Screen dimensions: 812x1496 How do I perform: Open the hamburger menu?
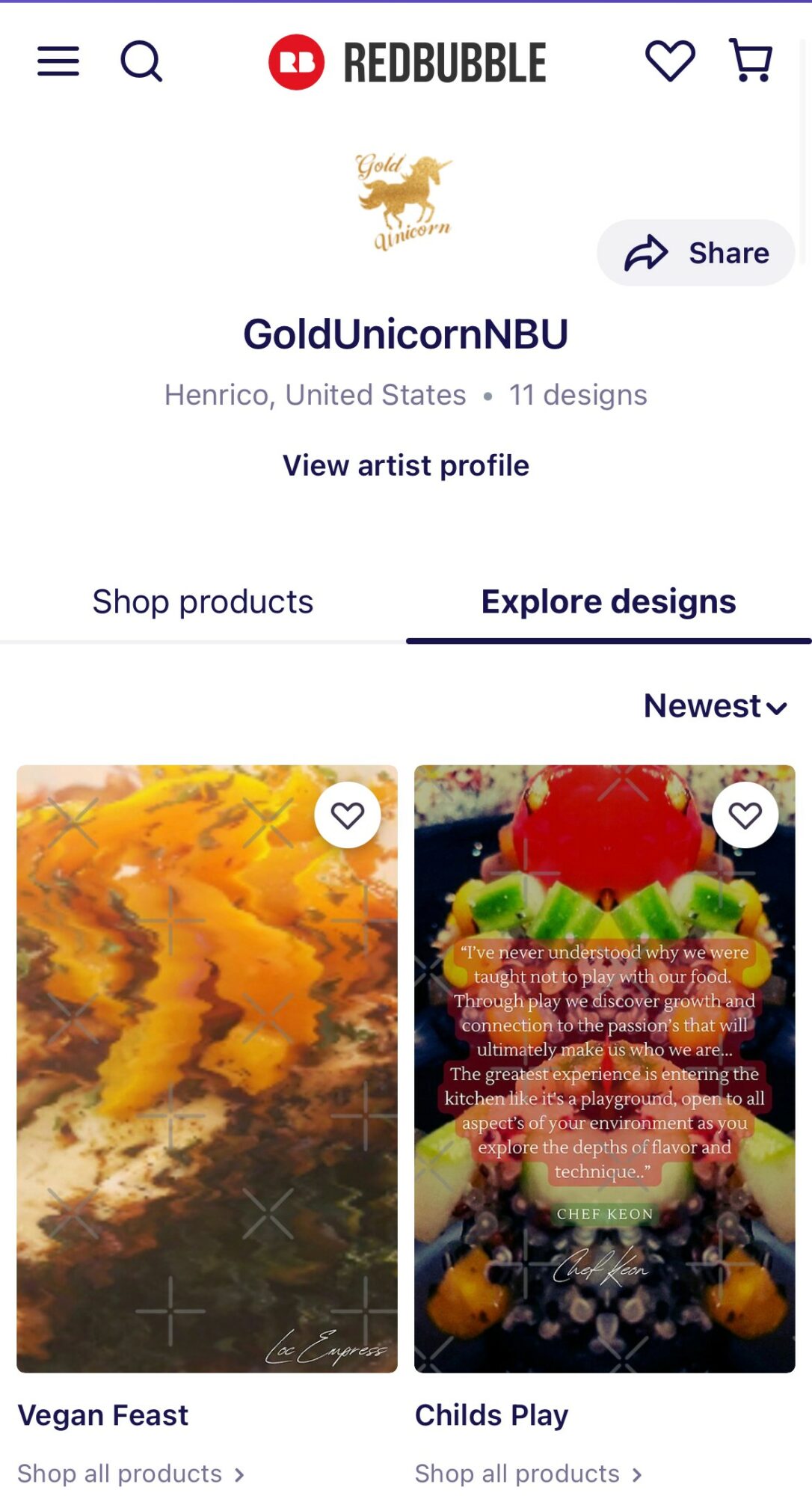coord(58,61)
